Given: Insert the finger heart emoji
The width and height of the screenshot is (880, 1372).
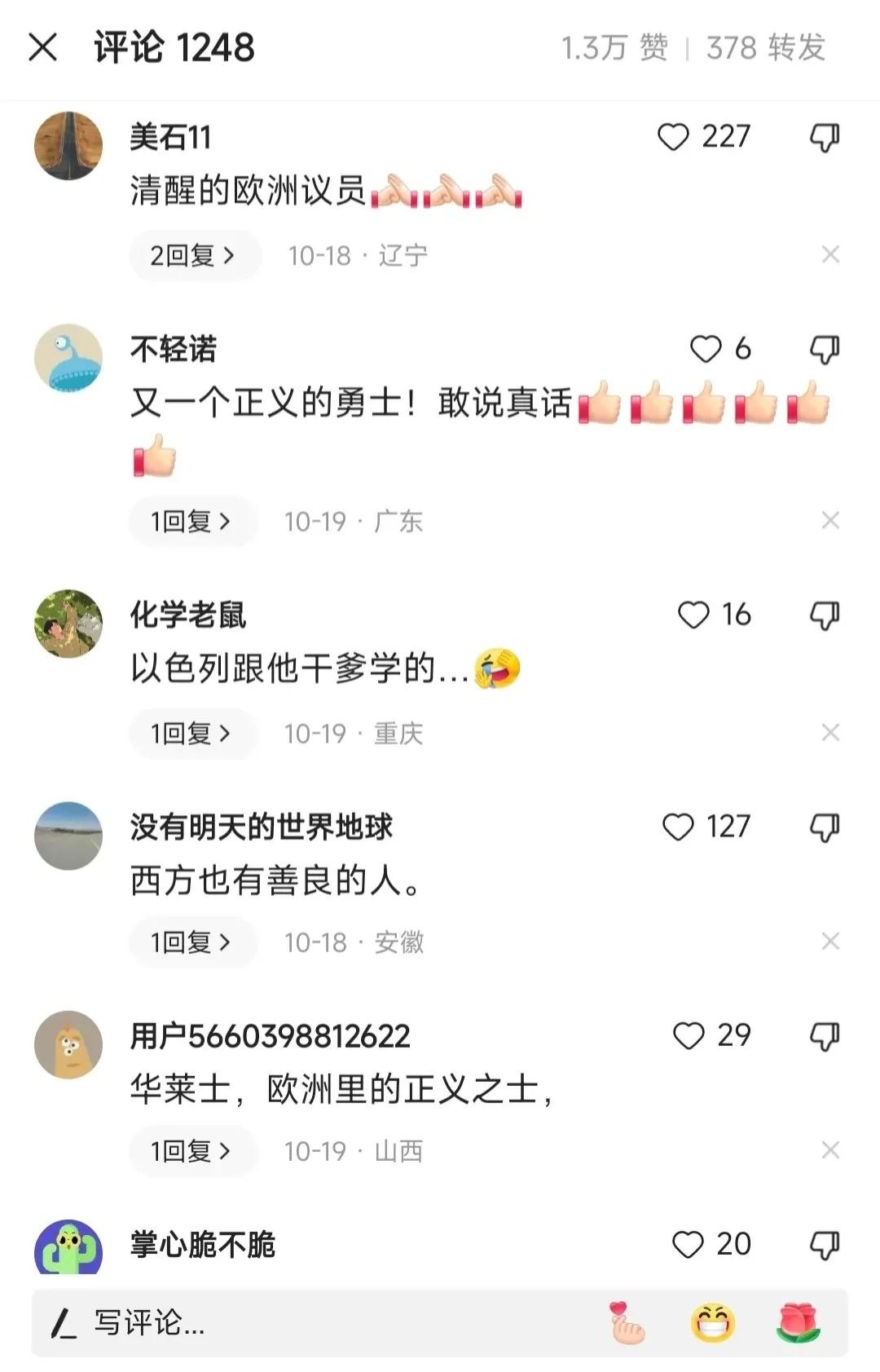Looking at the screenshot, I should 627,1322.
